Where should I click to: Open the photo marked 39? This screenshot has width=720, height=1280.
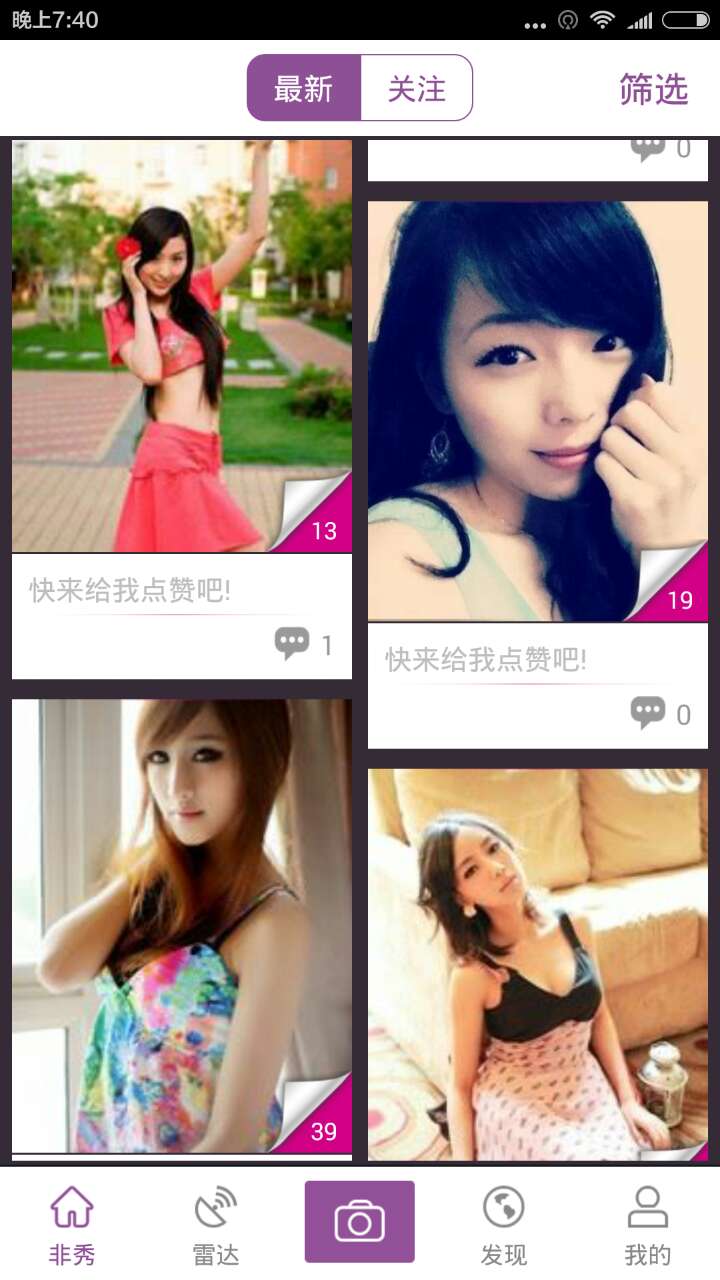[182, 926]
